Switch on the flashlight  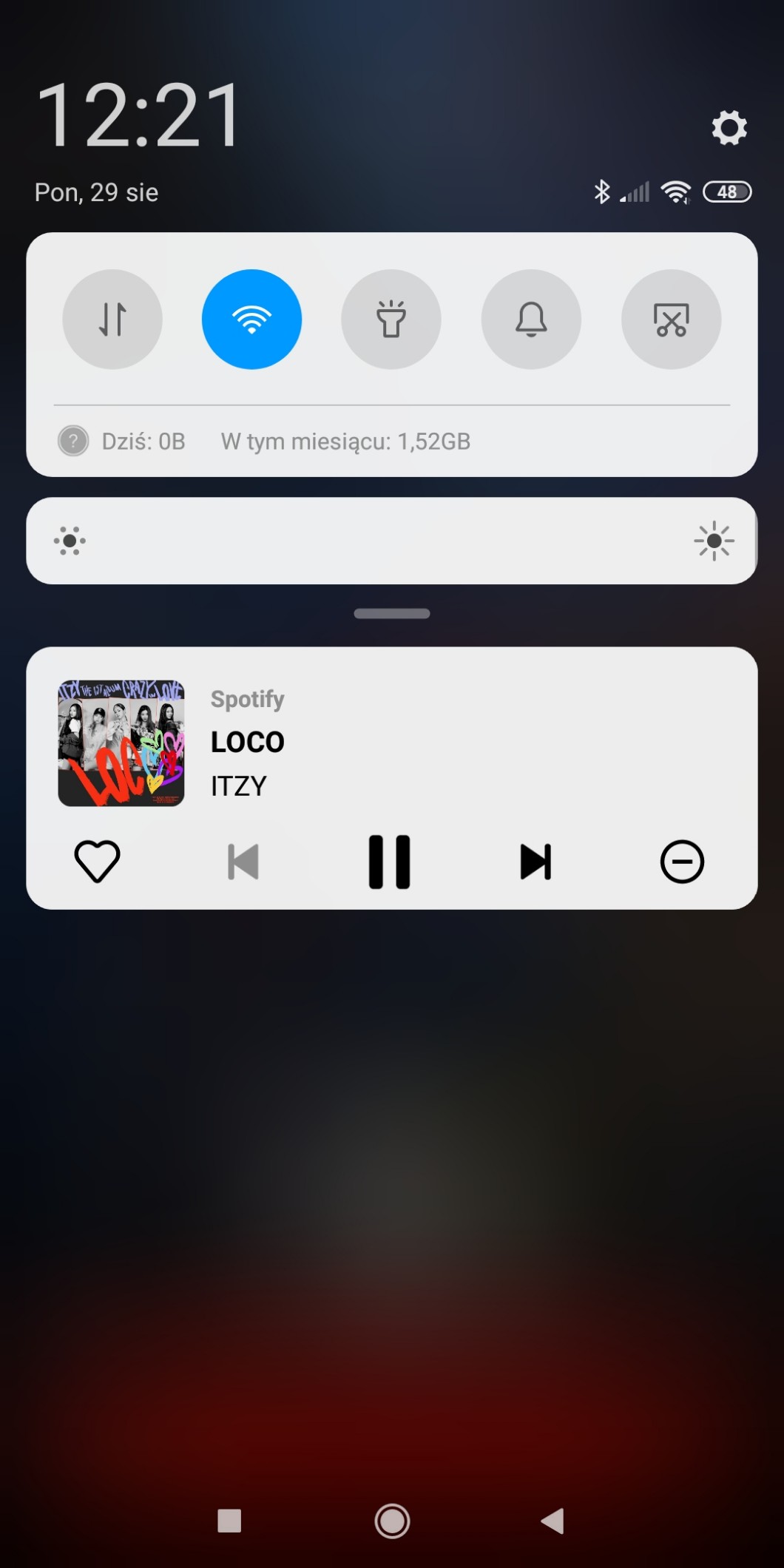[x=391, y=320]
